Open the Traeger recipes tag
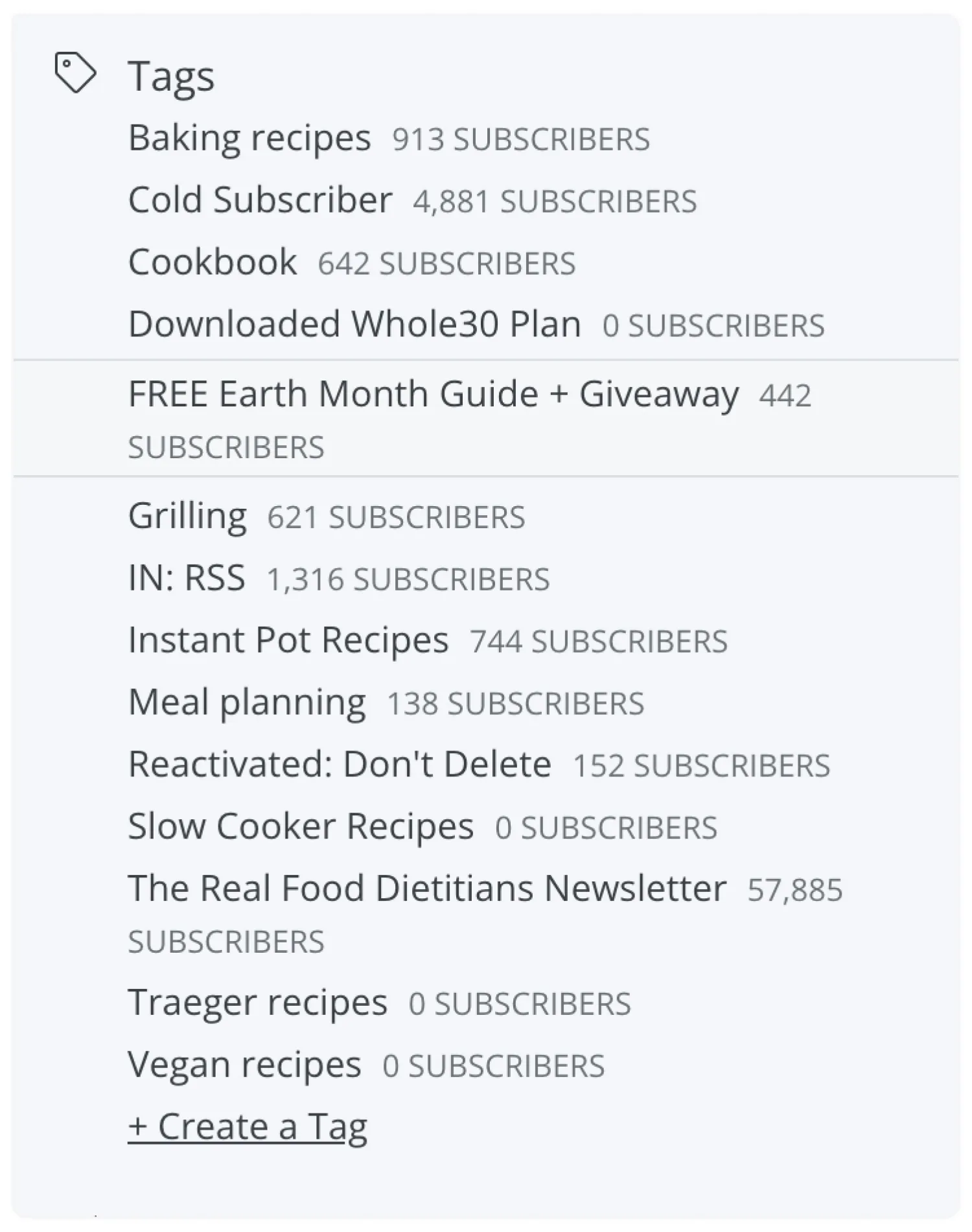972x1232 pixels. (x=257, y=1003)
